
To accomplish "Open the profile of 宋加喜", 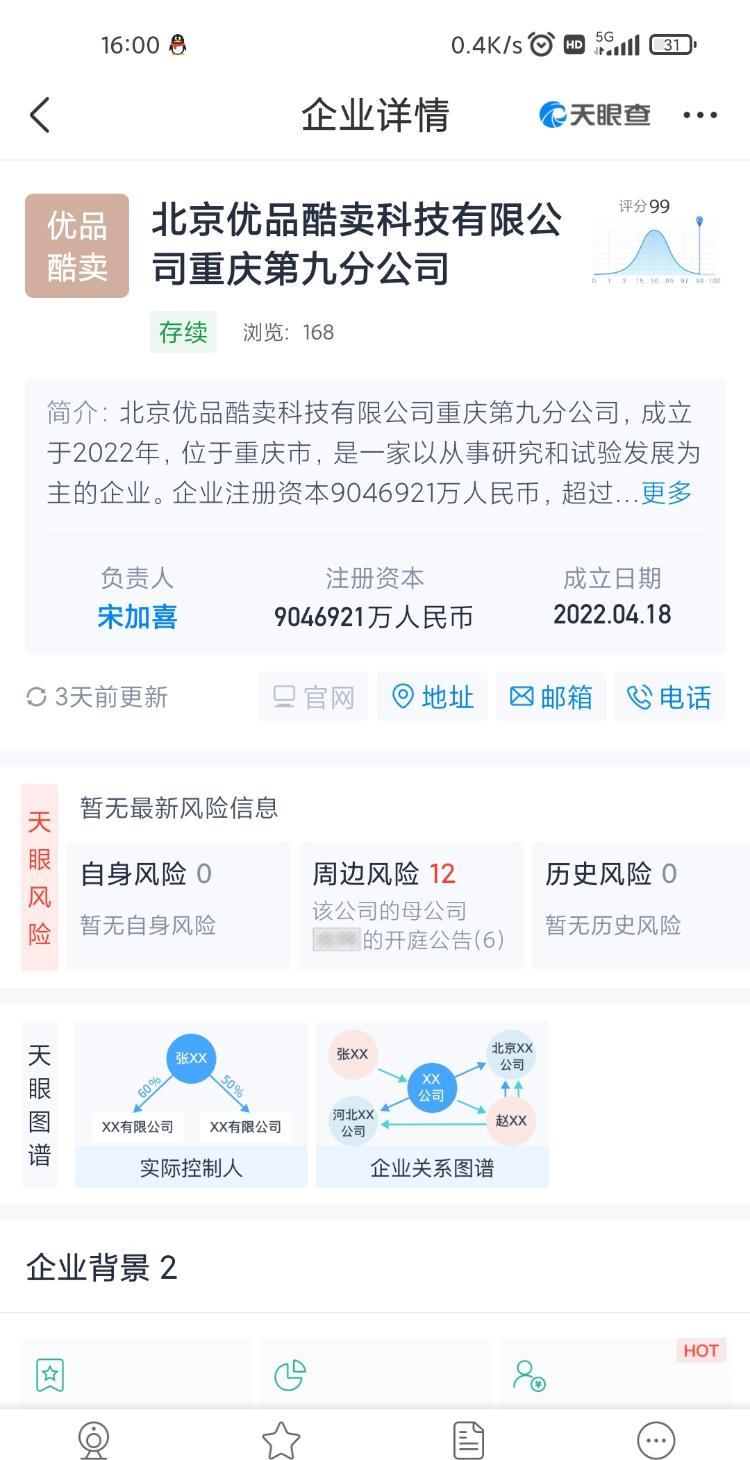I will 137,616.
